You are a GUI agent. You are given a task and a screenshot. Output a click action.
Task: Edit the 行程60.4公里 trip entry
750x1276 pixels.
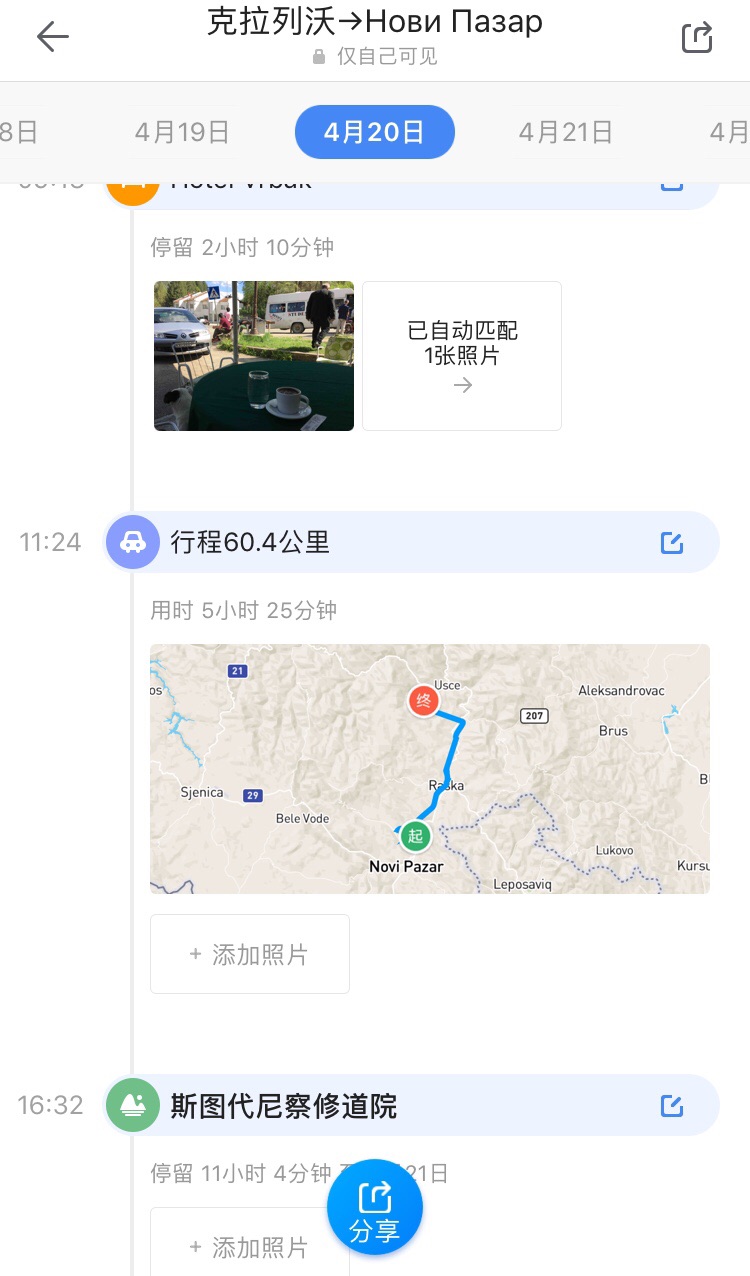[x=672, y=543]
